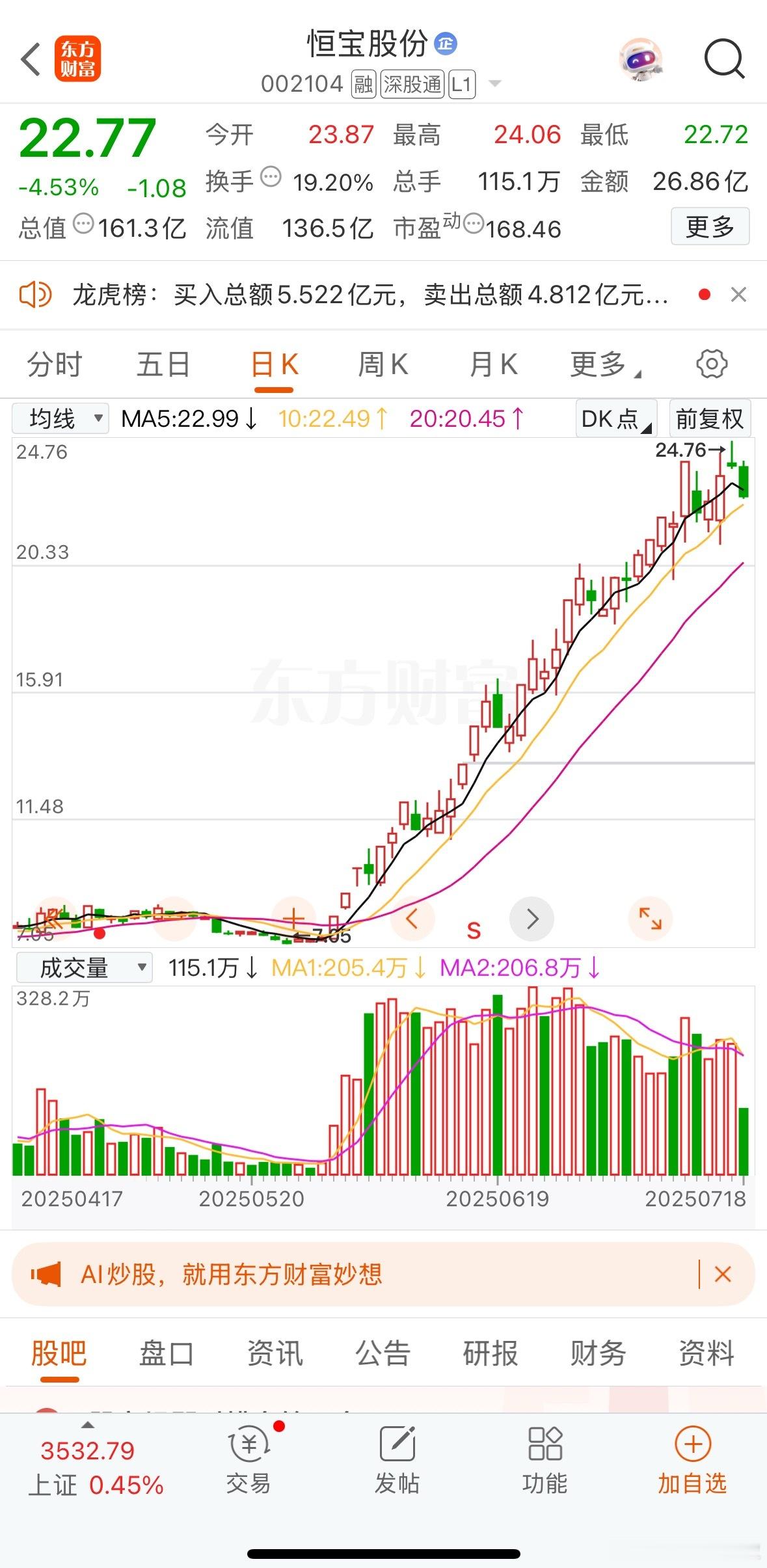Add stock via 加自选

click(692, 1457)
